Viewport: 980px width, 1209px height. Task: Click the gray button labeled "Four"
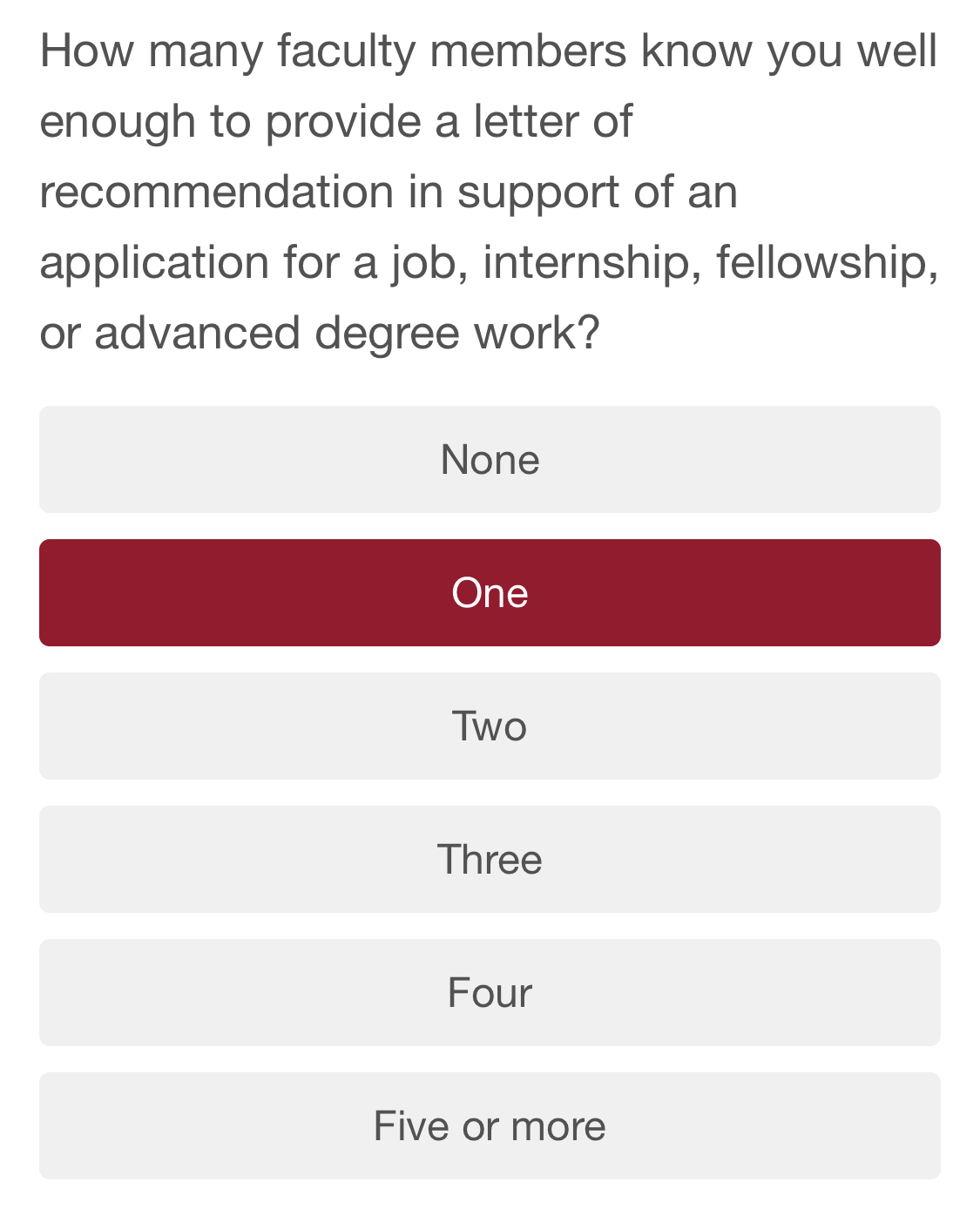tap(490, 992)
